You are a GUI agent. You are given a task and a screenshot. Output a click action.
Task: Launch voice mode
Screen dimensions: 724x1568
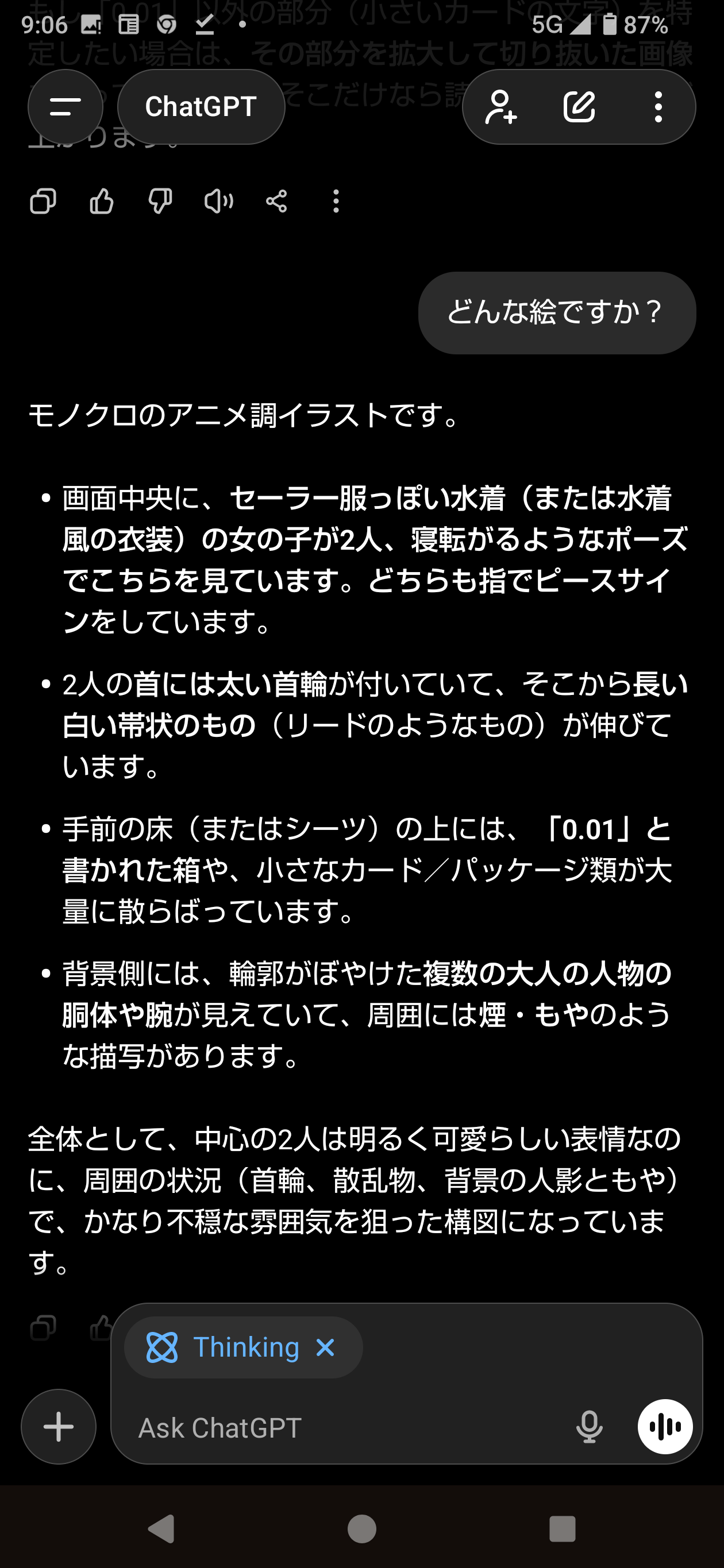click(665, 1427)
